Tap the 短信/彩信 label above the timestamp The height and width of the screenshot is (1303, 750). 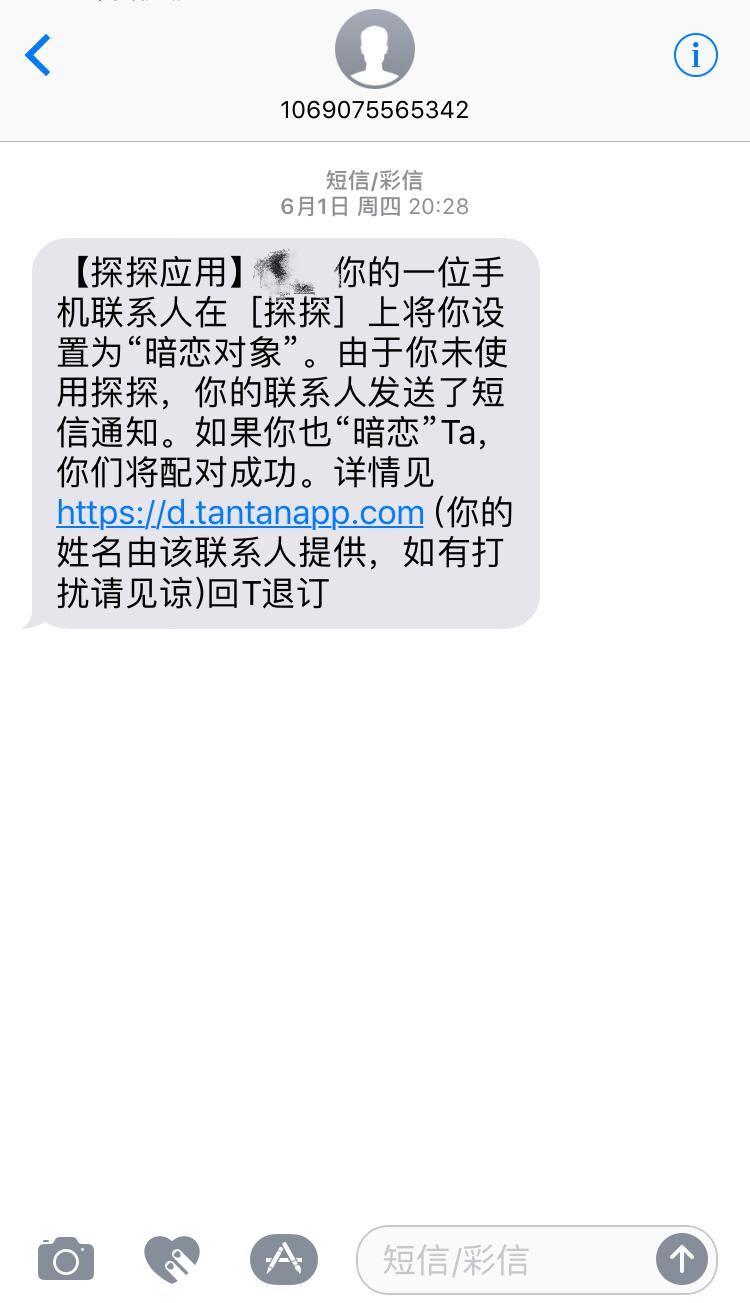click(374, 180)
